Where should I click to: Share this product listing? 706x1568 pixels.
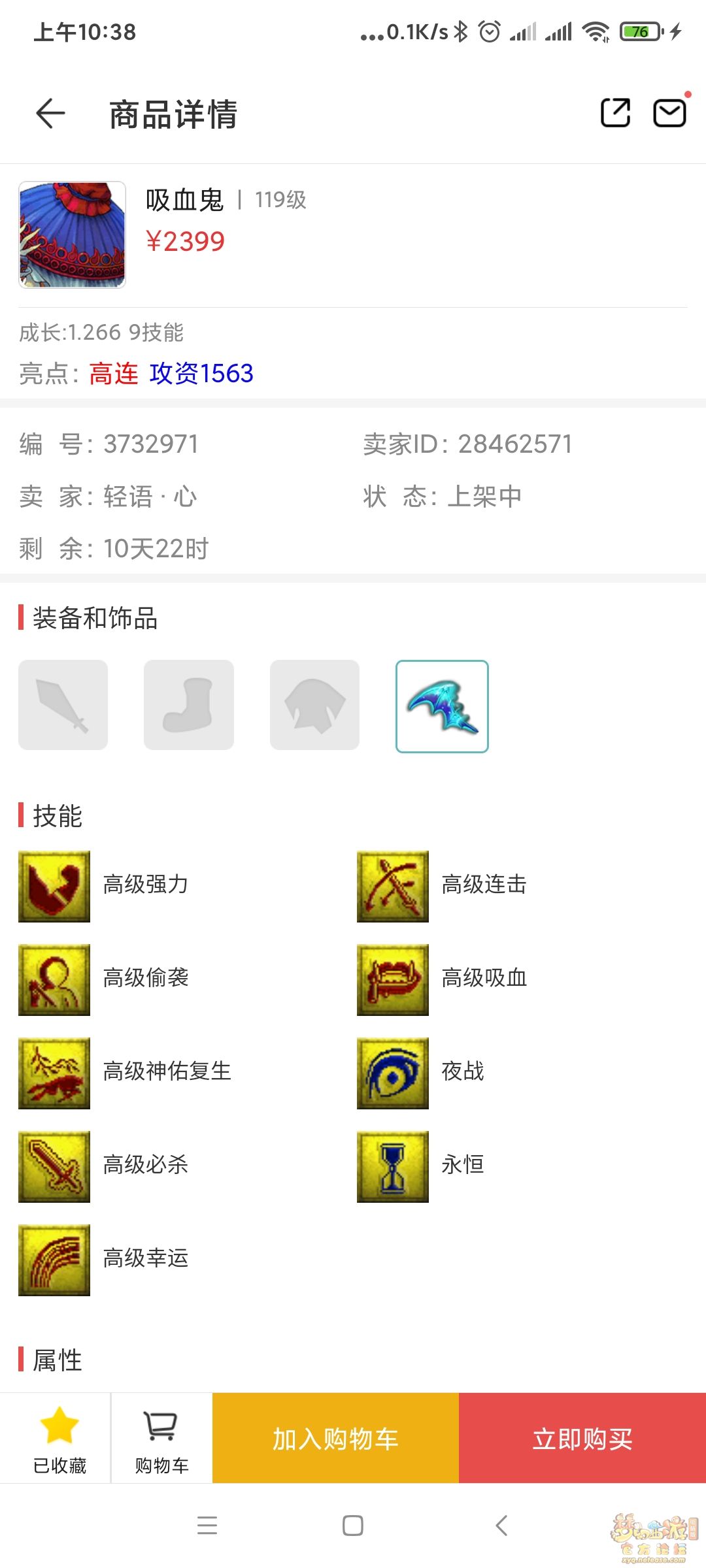pyautogui.click(x=615, y=113)
